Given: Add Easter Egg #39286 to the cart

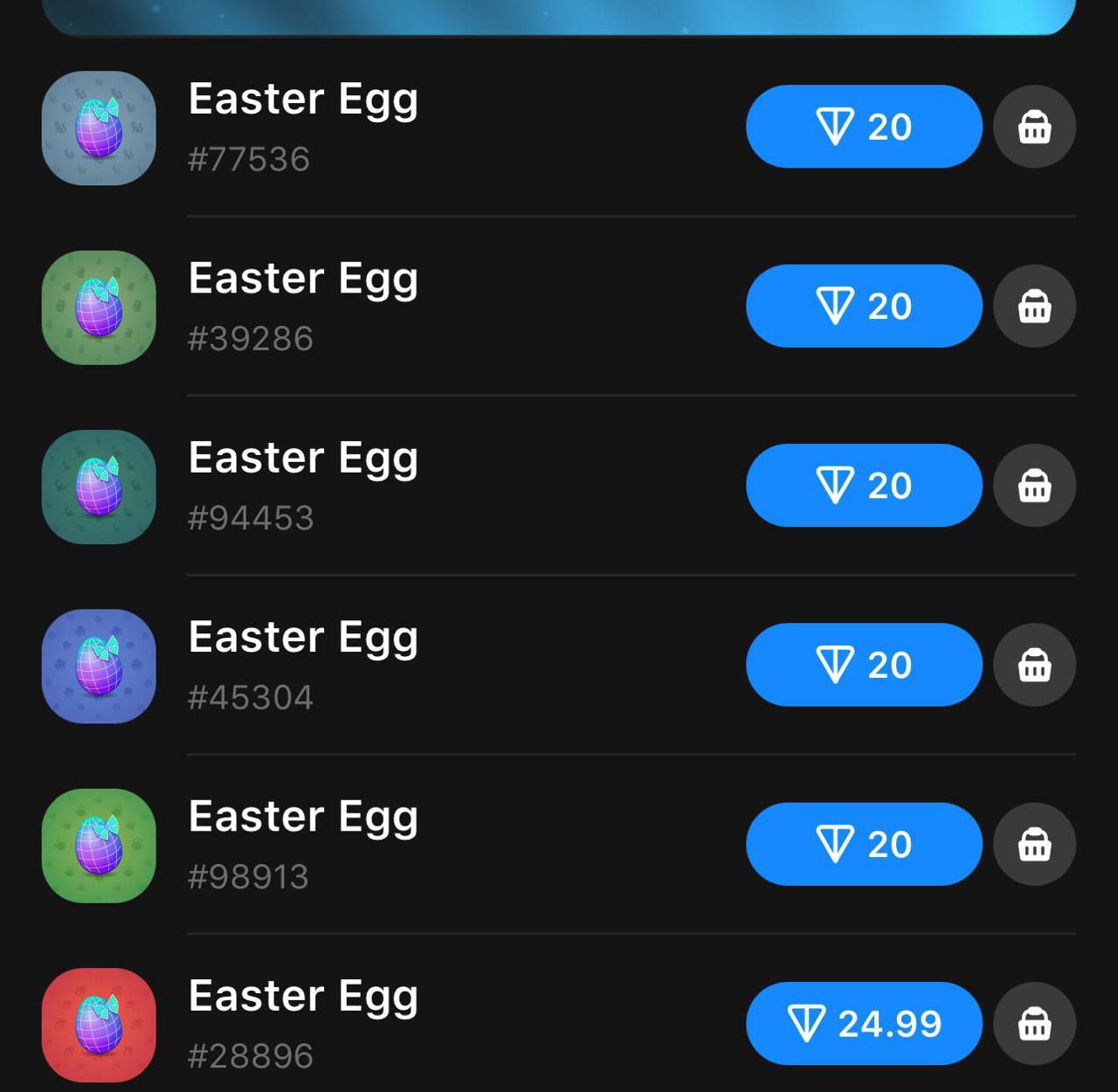Looking at the screenshot, I should click(1034, 306).
